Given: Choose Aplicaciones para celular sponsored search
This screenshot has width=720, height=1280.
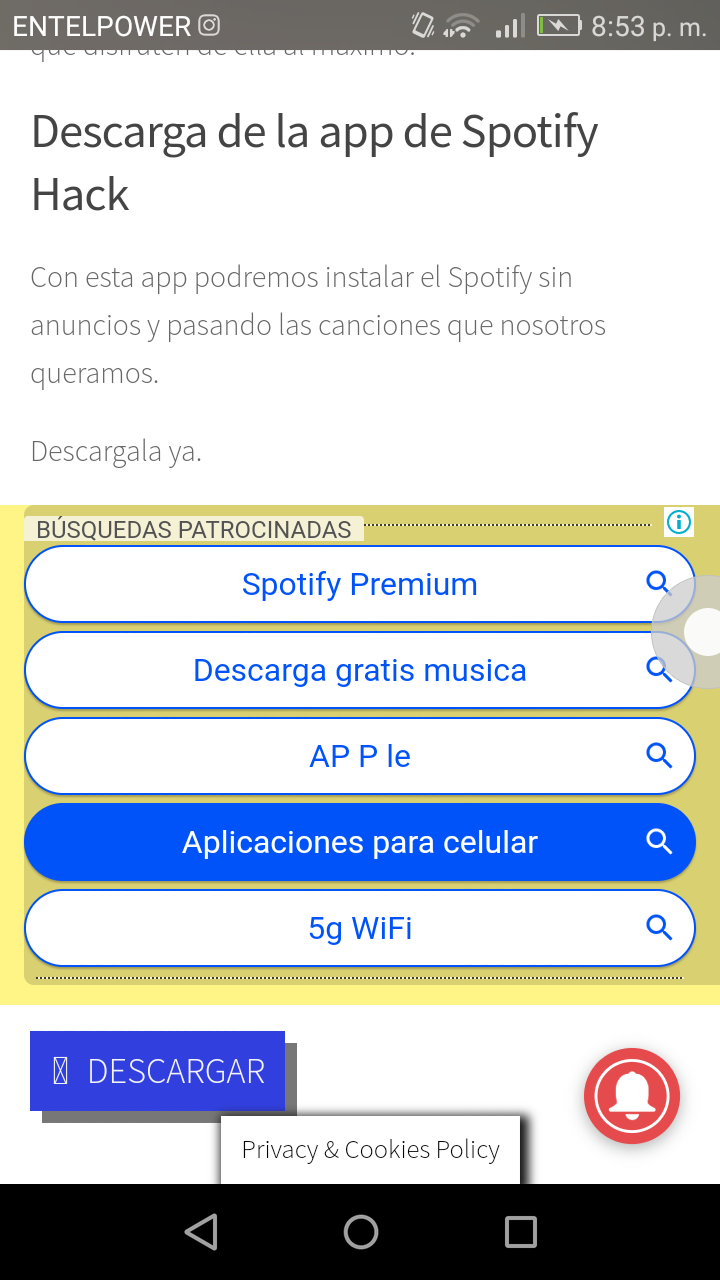Looking at the screenshot, I should (x=360, y=842).
